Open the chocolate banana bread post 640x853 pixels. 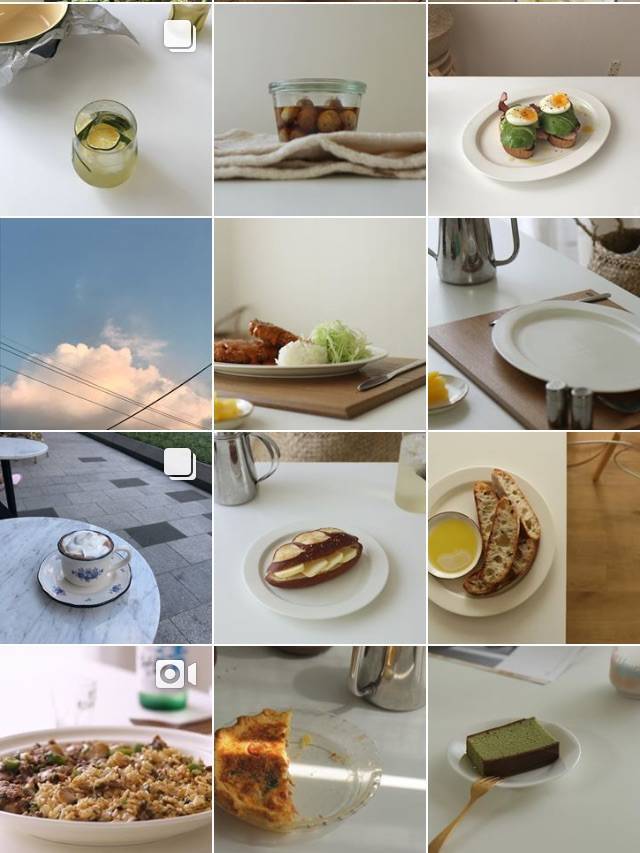319,538
